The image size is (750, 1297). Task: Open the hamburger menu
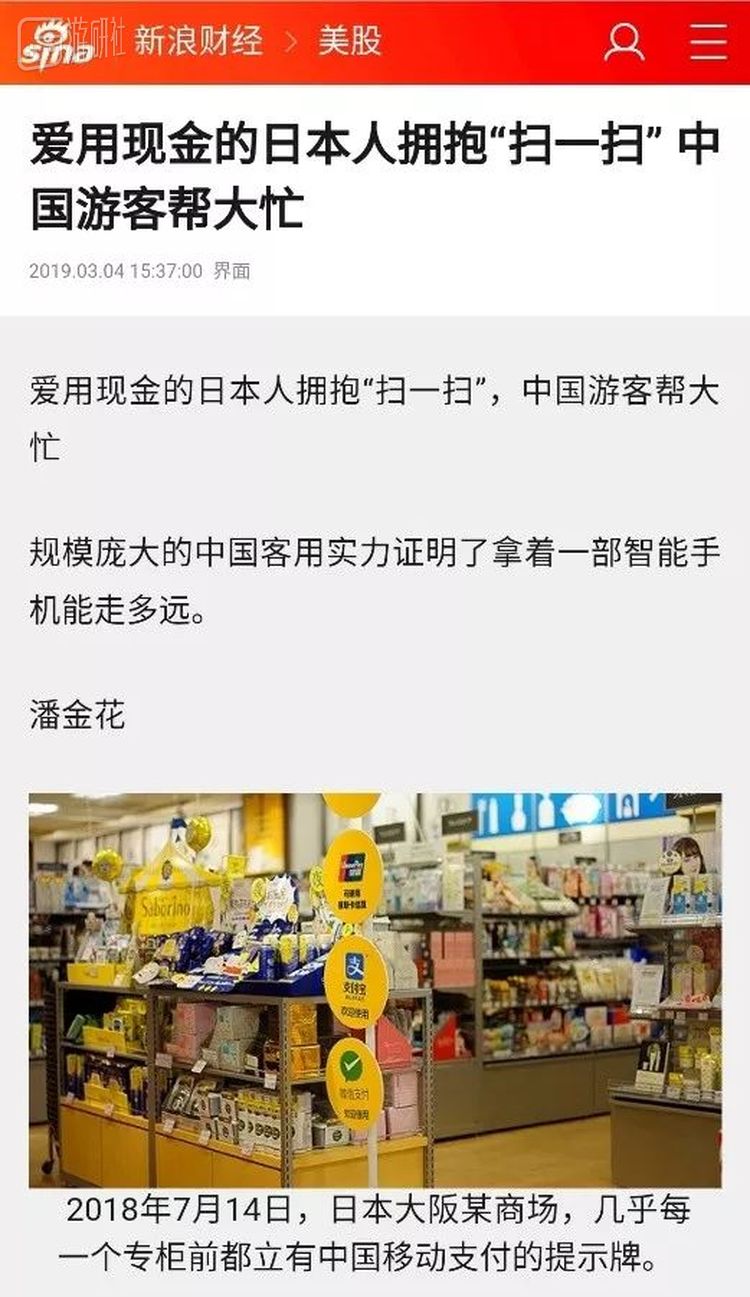coord(708,42)
